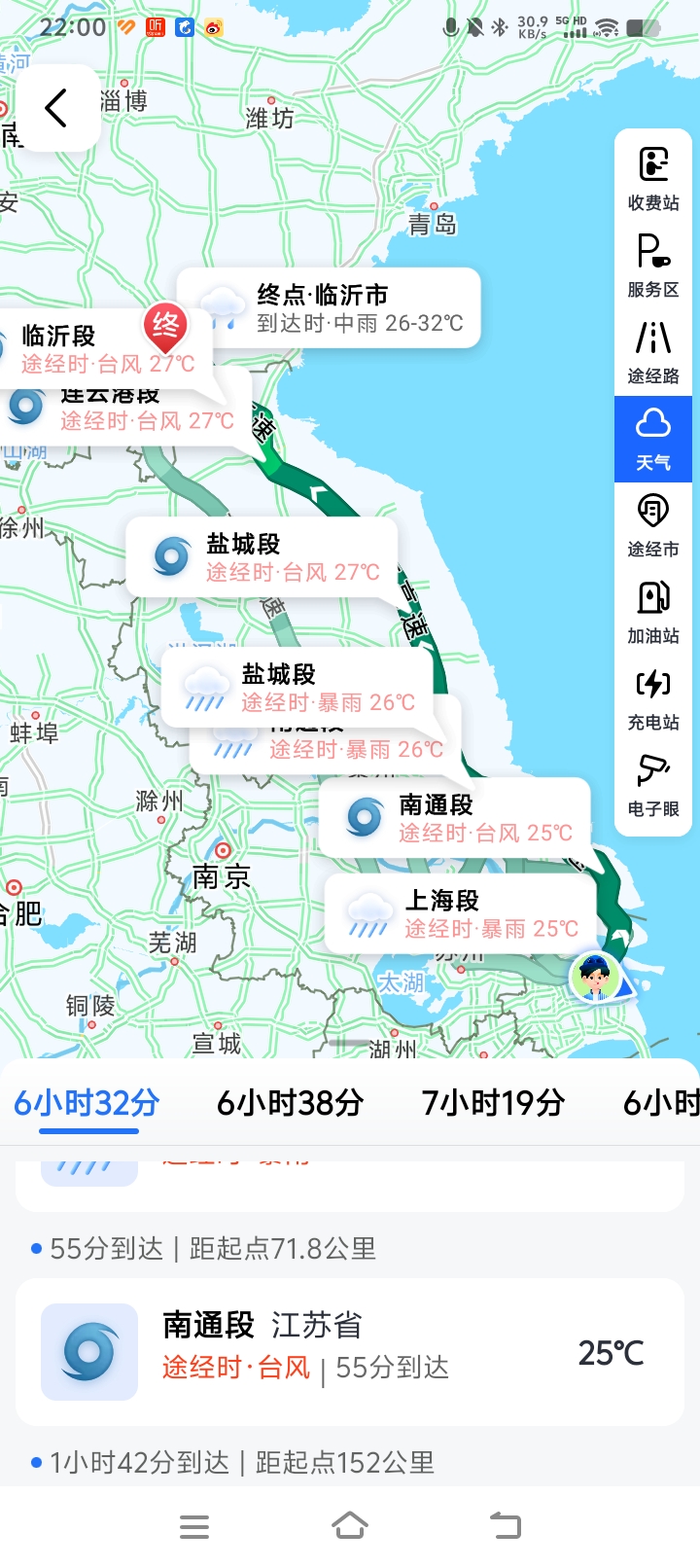
Task: Tap the 南通段 台风 25℃ map bubble
Action: (455, 818)
